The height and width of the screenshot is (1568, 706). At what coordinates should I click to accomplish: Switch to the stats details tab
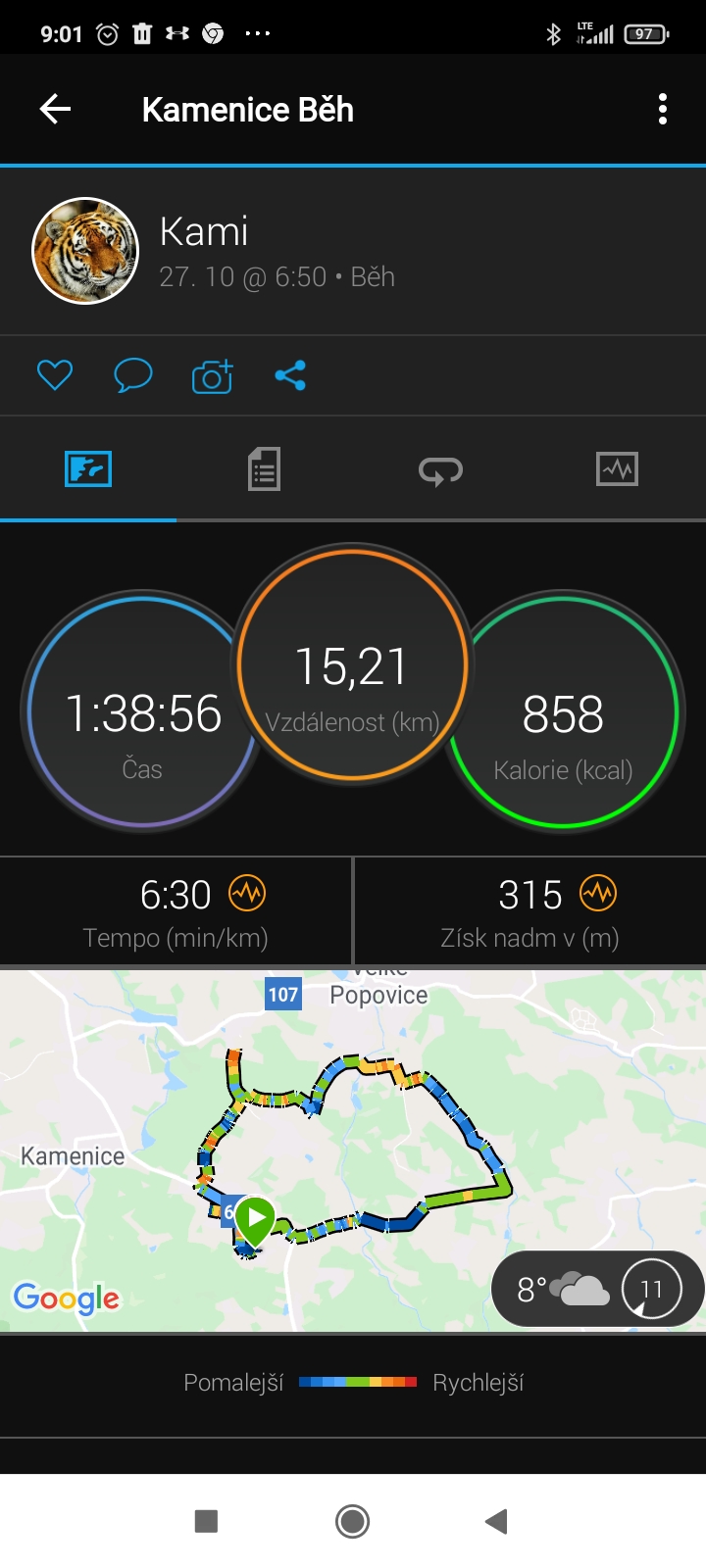click(x=264, y=469)
